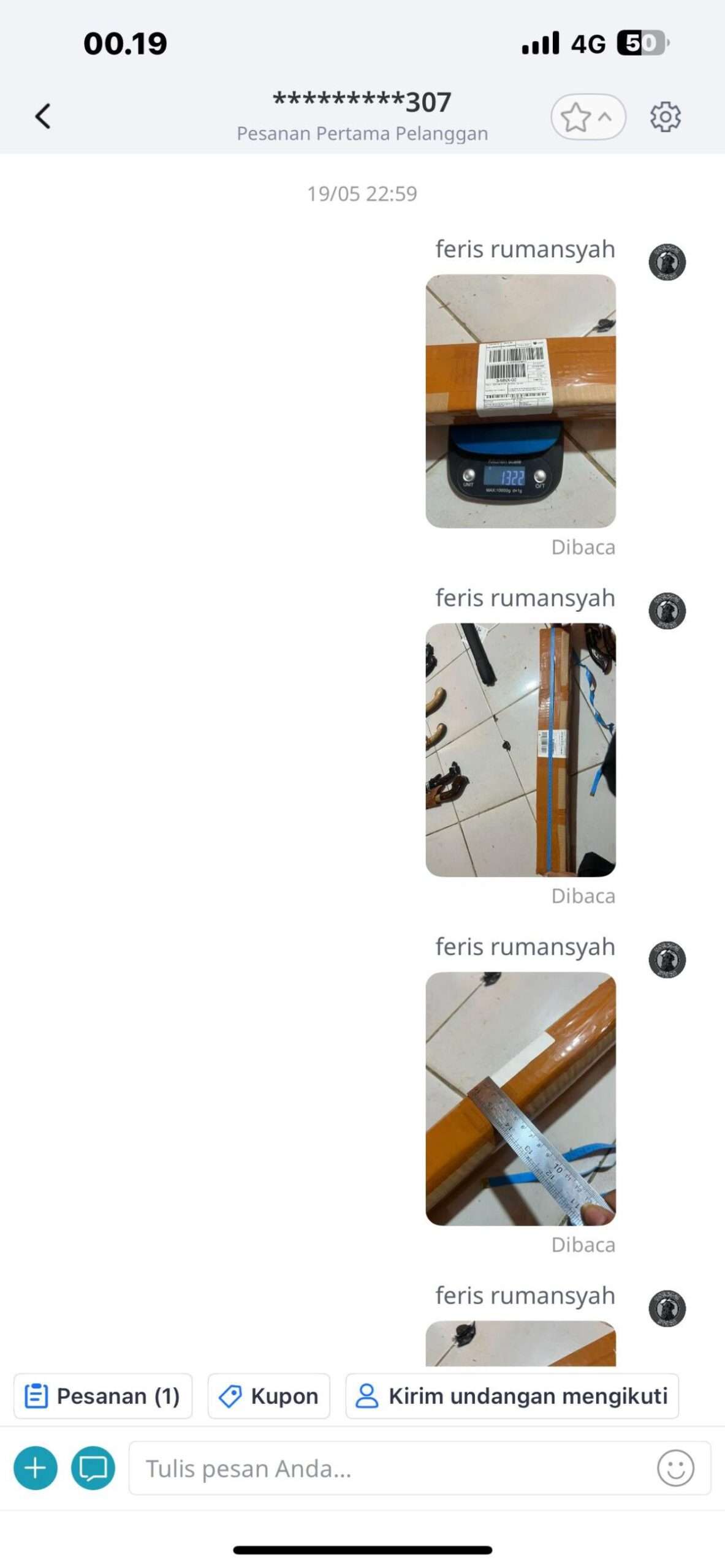Viewport: 725px width, 1568px height.
Task: View the photo of long box with blue tape
Action: click(520, 750)
